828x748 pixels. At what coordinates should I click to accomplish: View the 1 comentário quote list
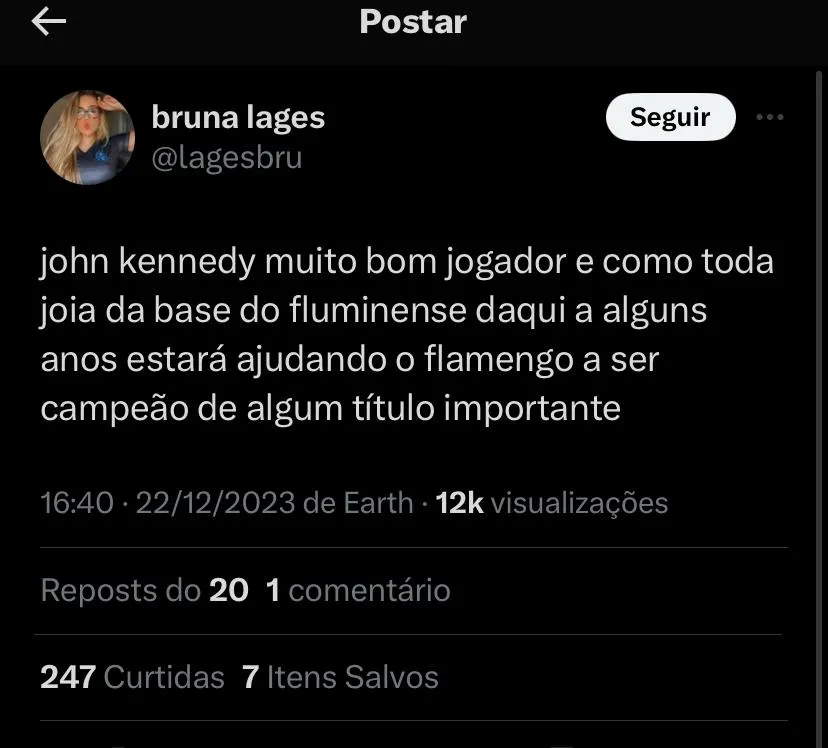(358, 590)
